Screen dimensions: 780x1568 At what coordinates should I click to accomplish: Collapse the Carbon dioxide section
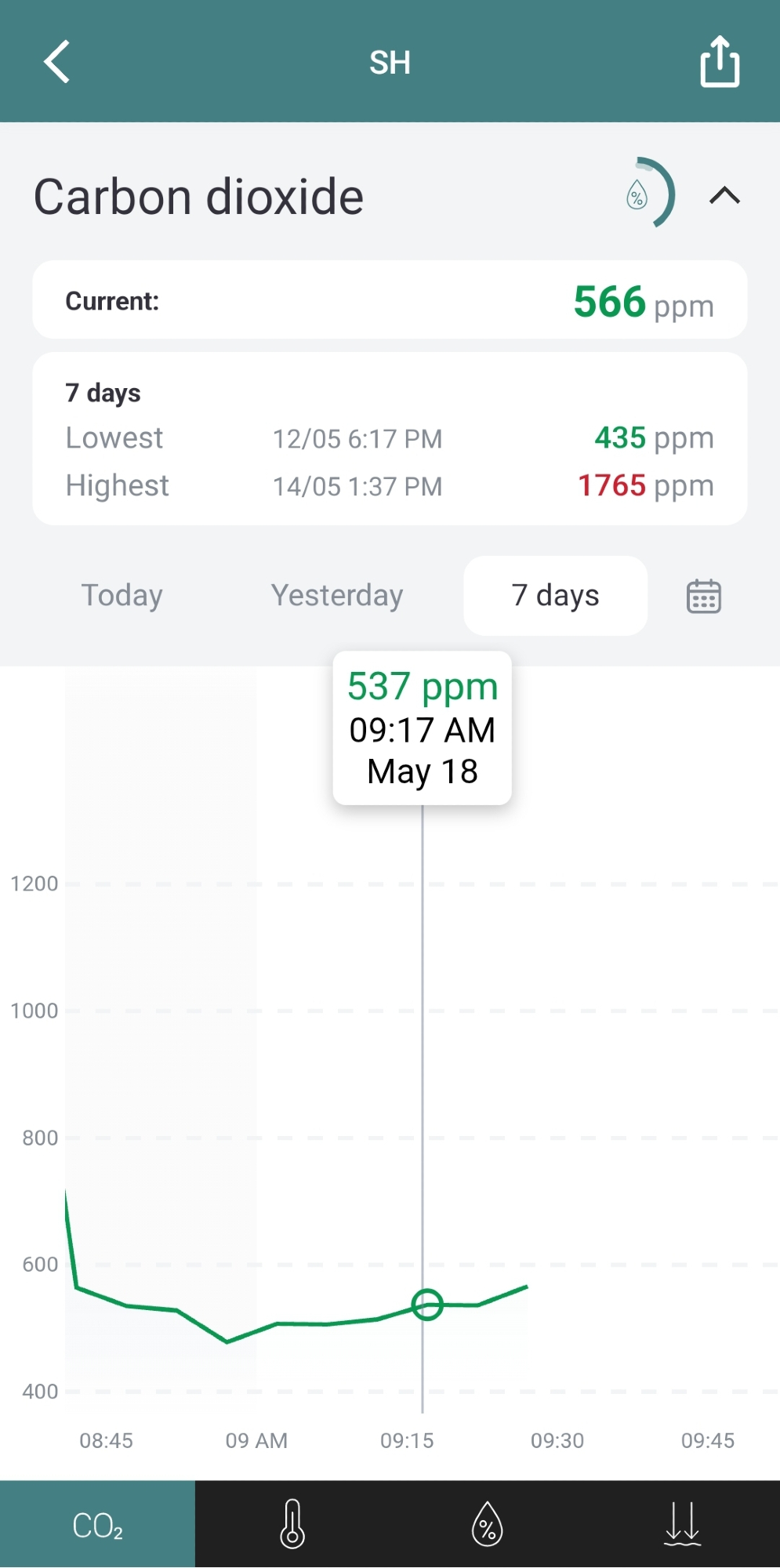[x=724, y=195]
